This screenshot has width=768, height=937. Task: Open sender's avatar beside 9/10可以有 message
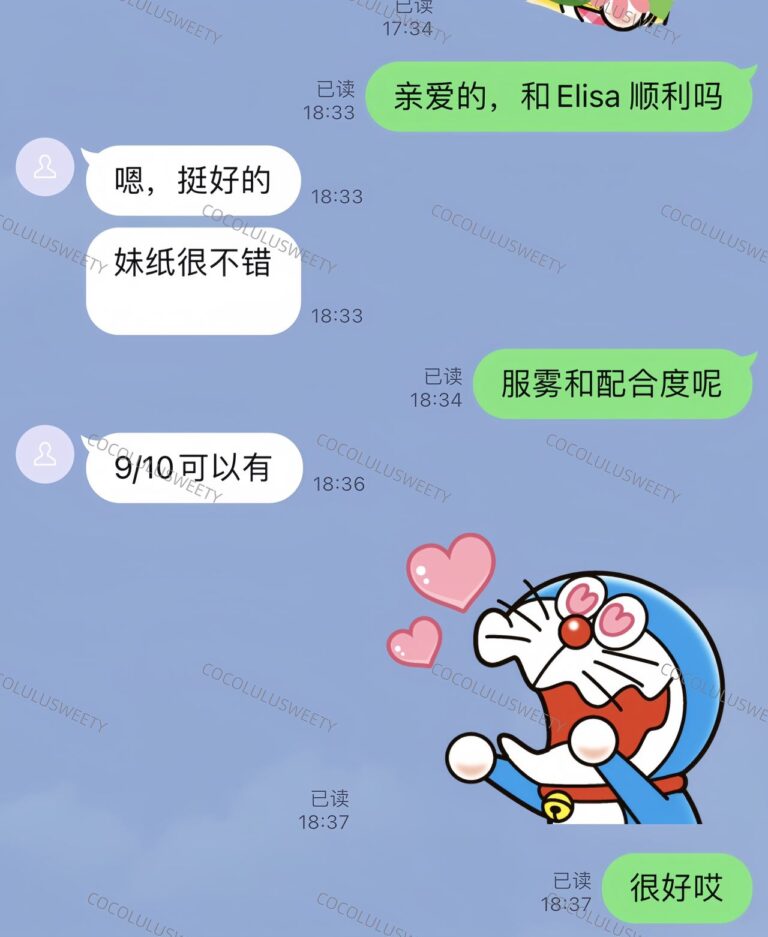45,454
